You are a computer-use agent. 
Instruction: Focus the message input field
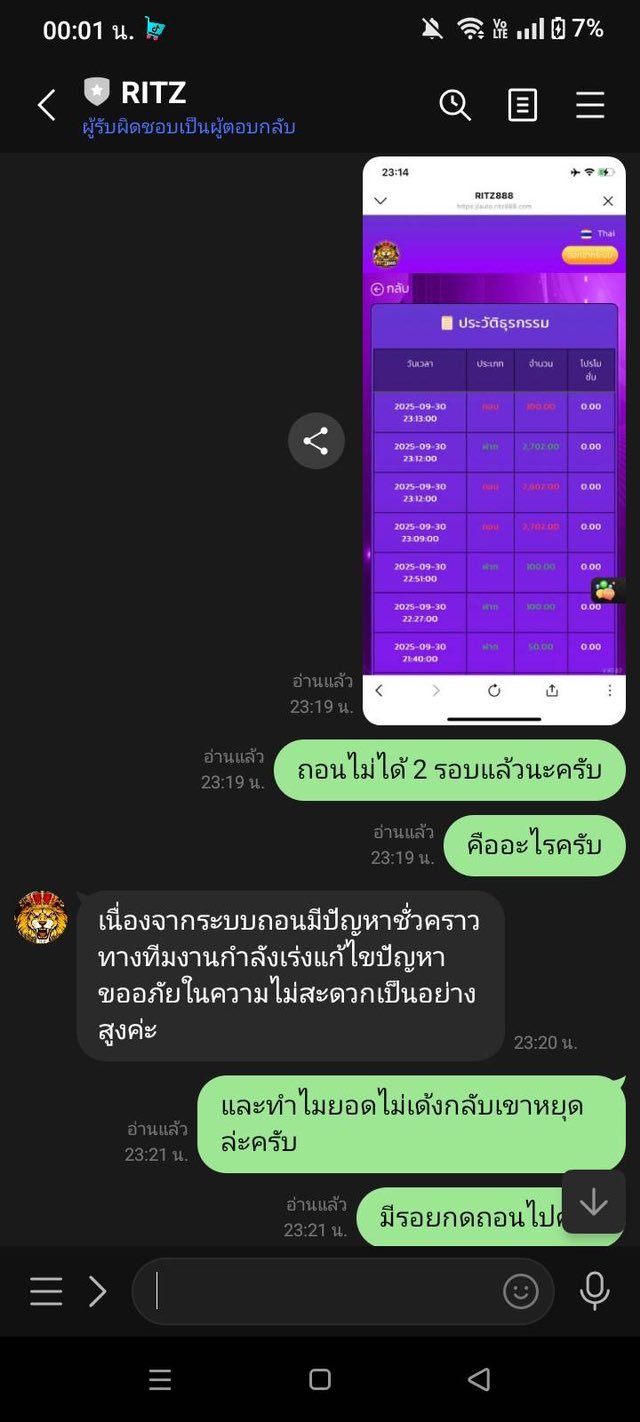(x=320, y=1292)
